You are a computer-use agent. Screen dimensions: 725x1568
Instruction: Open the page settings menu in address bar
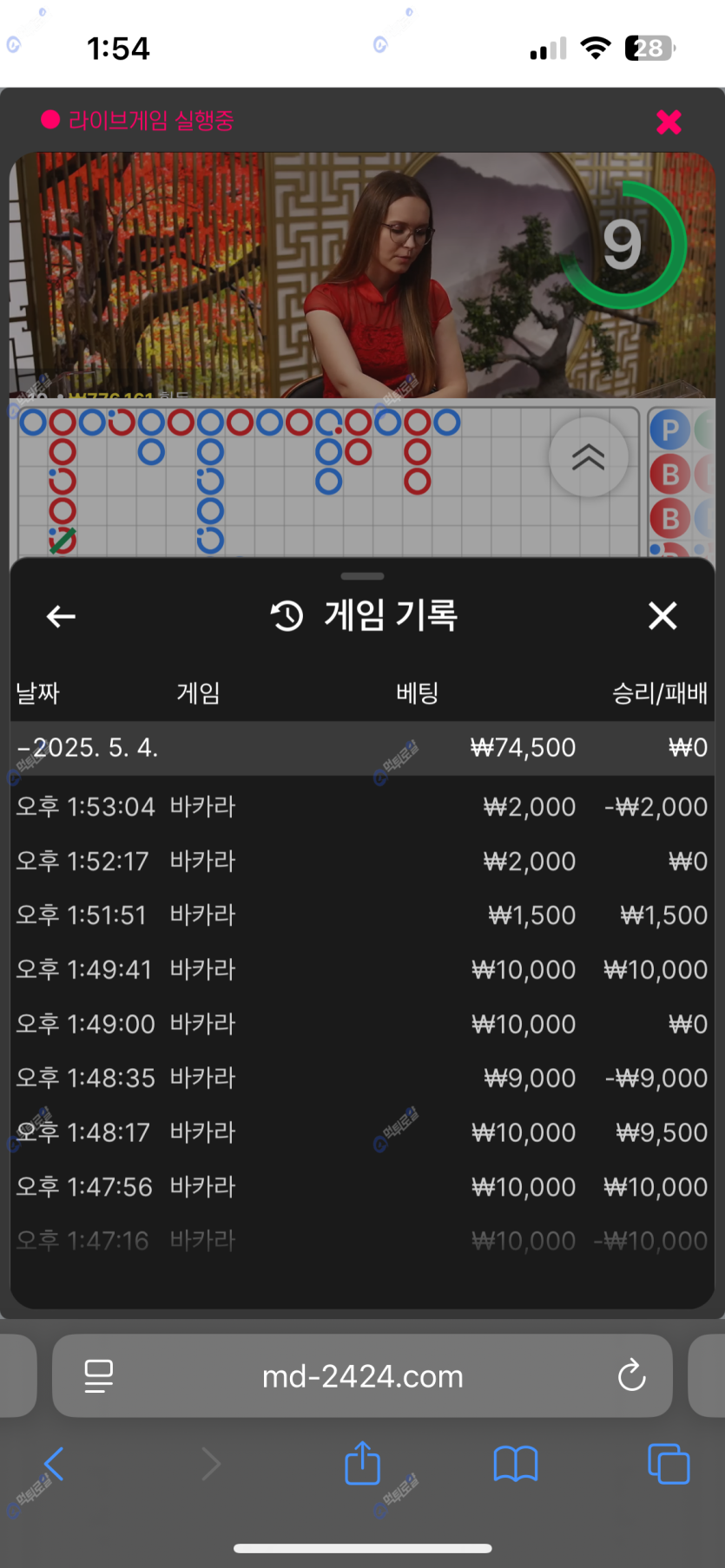coord(98,1376)
